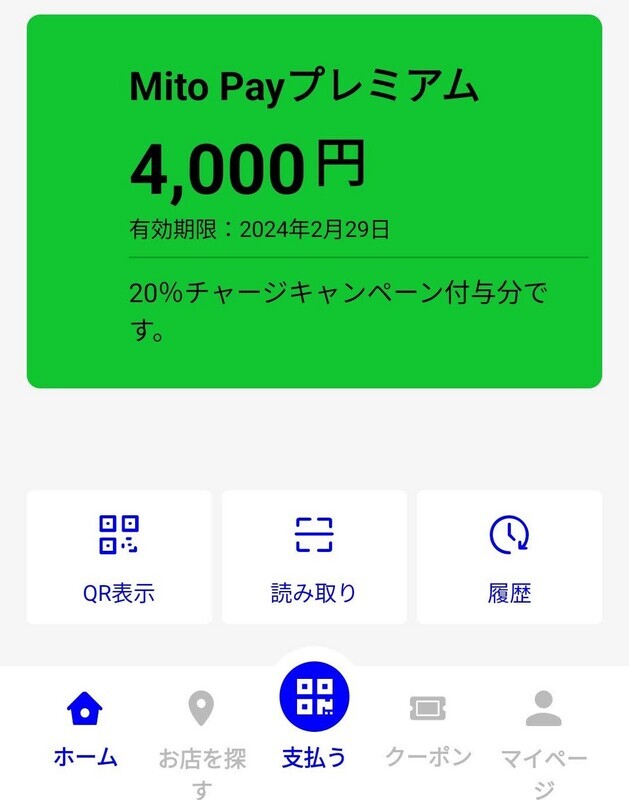This screenshot has height=800, width=629.
Task: Open the Mito Payプレミアム balance card
Action: tap(314, 201)
